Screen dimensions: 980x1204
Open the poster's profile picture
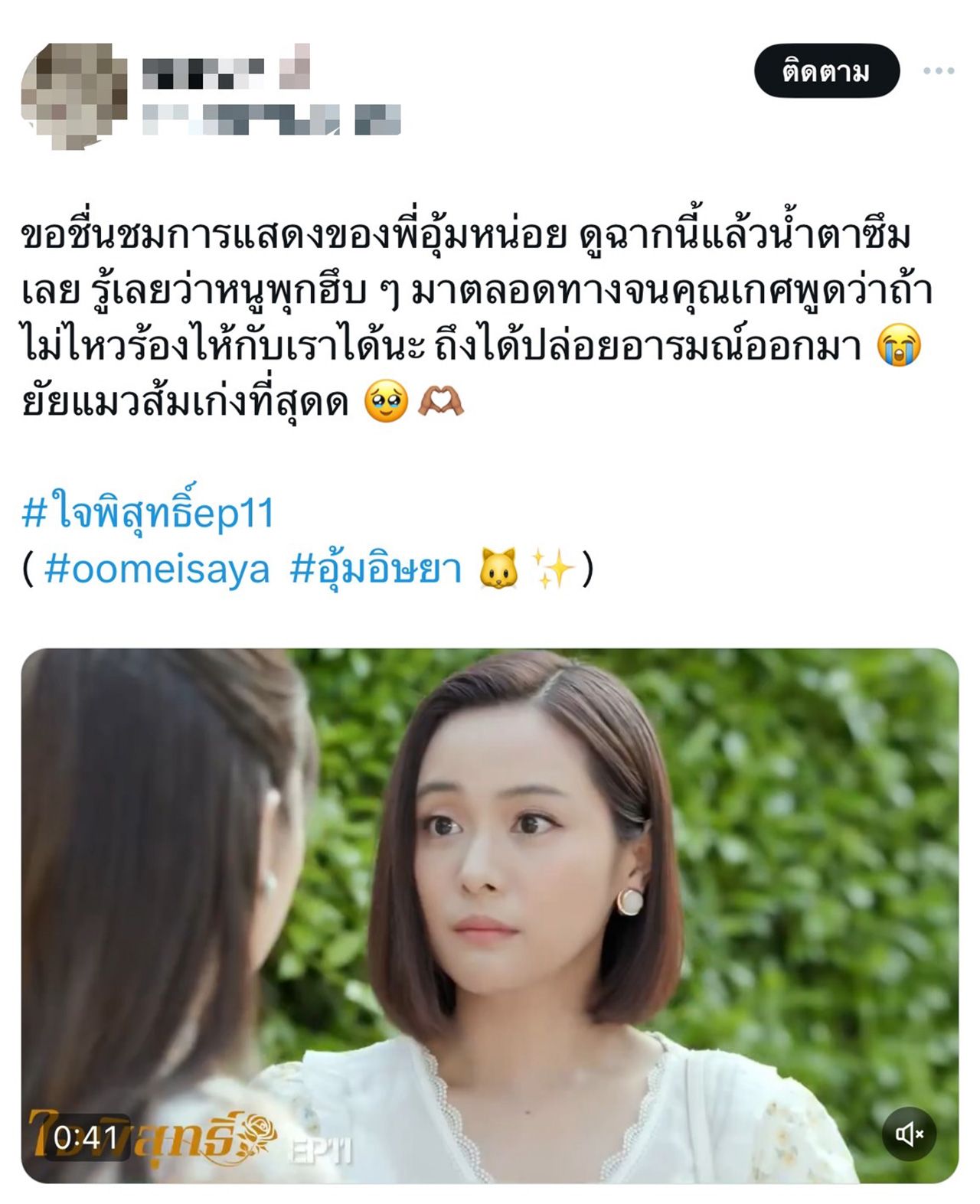pyautogui.click(x=73, y=95)
